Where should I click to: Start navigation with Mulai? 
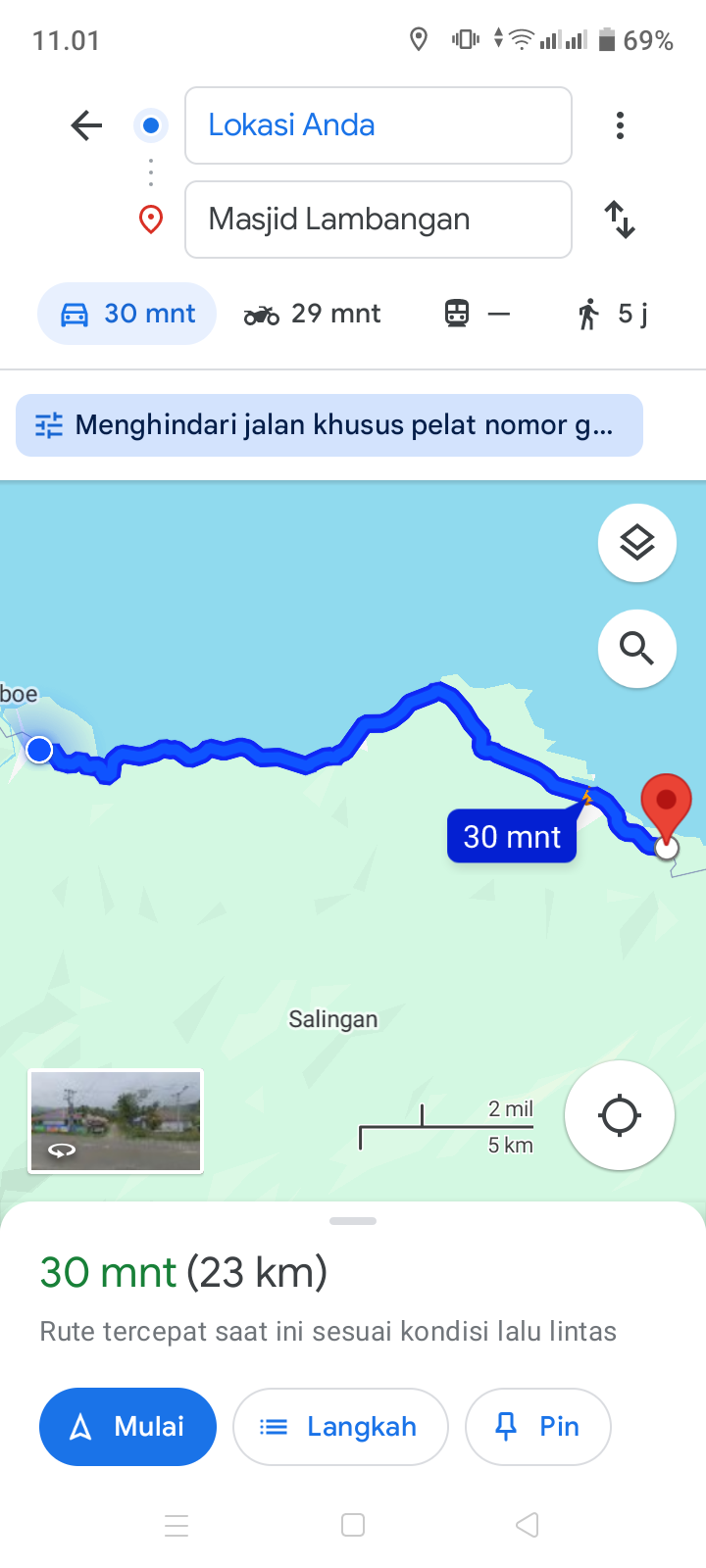pyautogui.click(x=127, y=1427)
